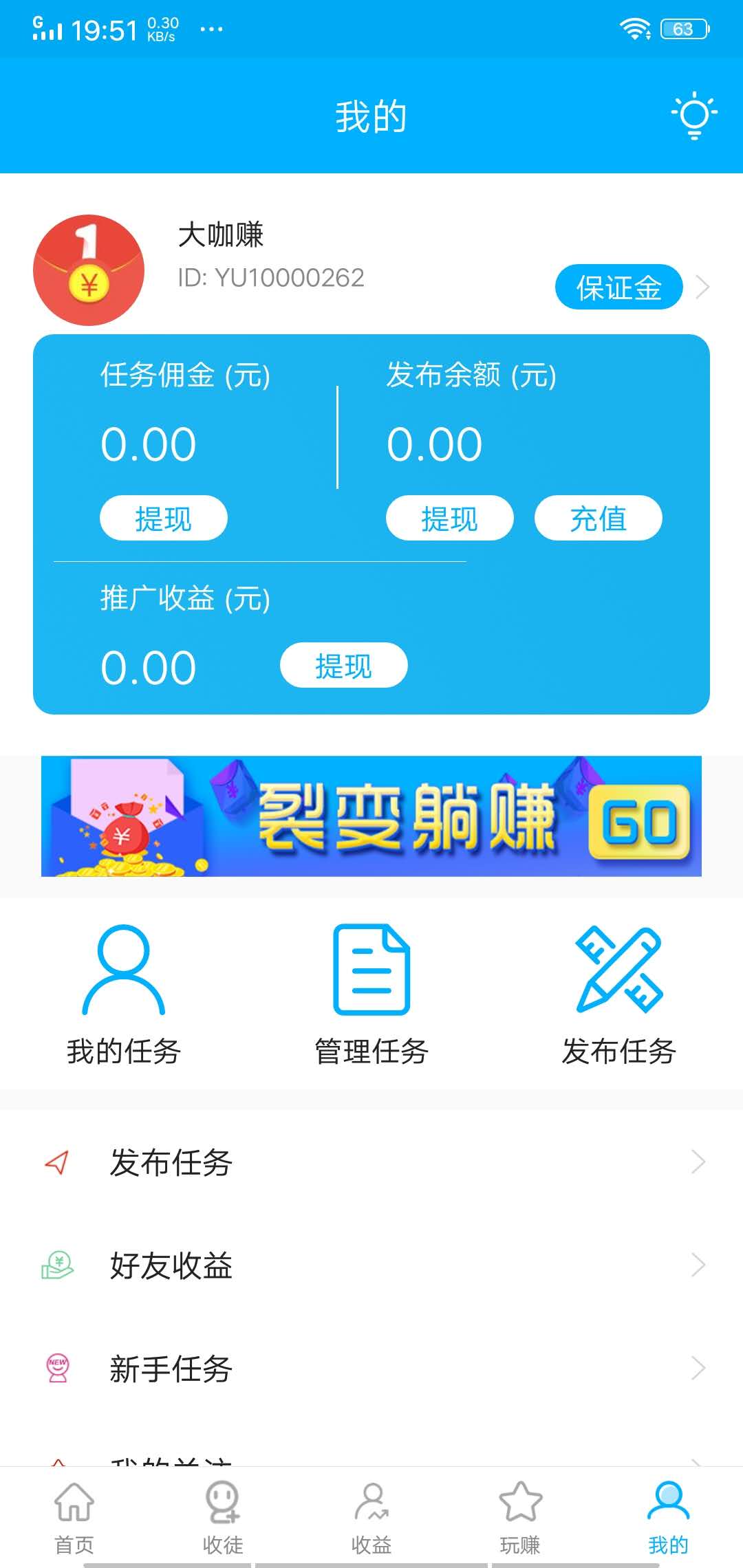This screenshot has width=743, height=1568.
Task: Tap 提现 next to 推广收益
Action: (x=343, y=666)
